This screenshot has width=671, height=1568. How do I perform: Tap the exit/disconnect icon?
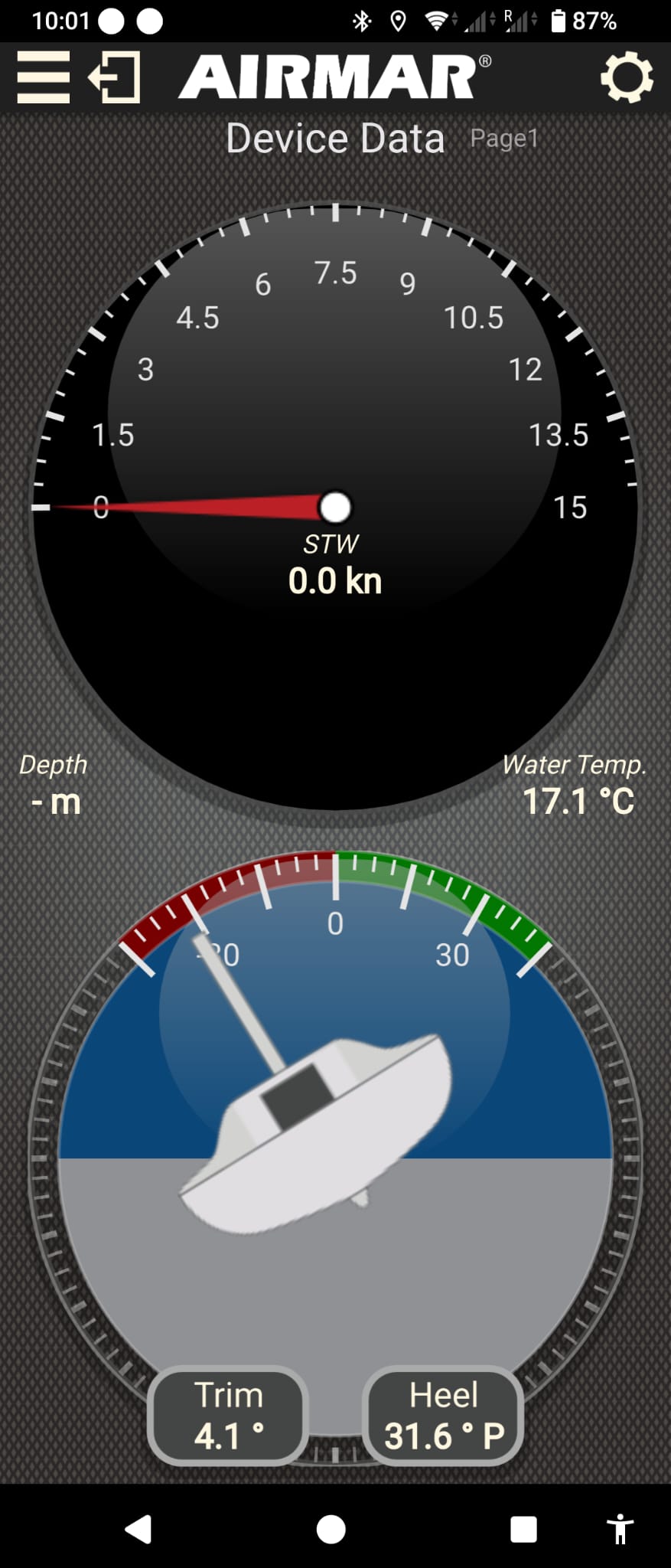point(115,77)
